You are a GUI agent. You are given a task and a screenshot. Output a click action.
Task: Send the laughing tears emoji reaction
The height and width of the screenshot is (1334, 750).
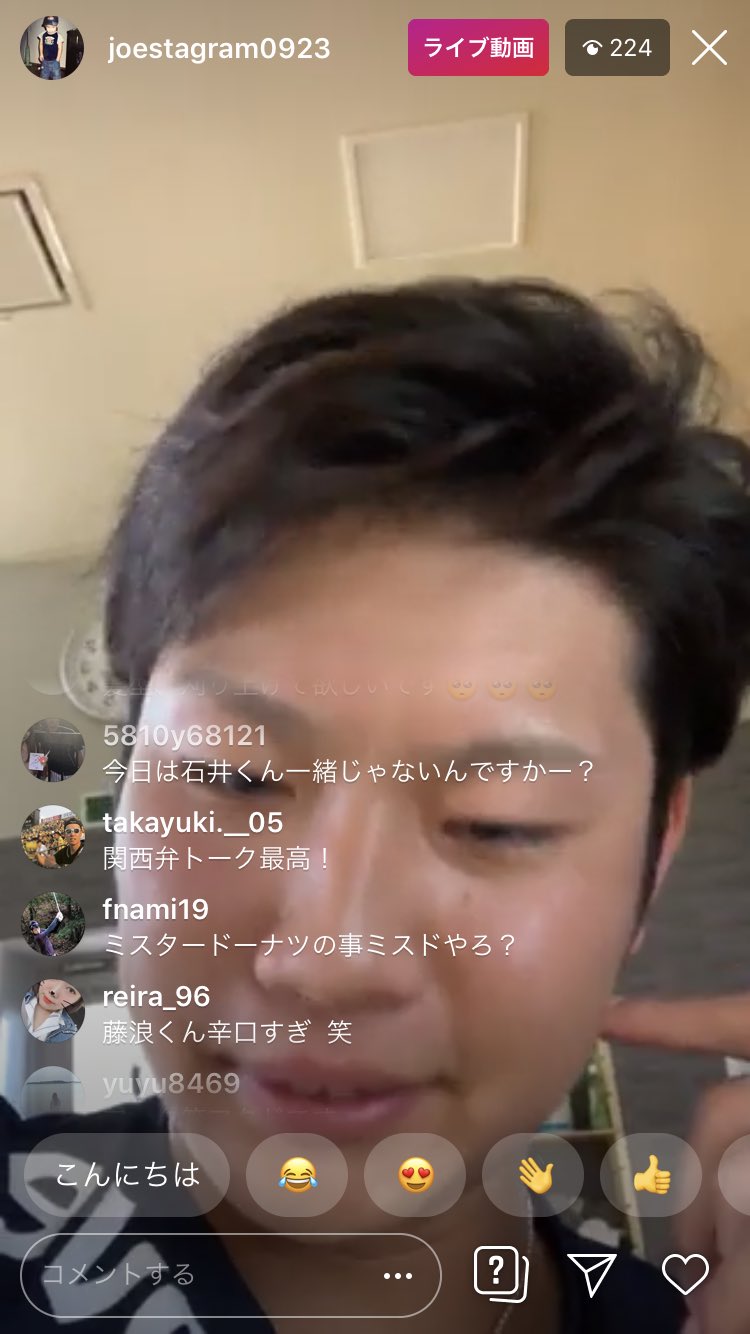(x=297, y=1174)
